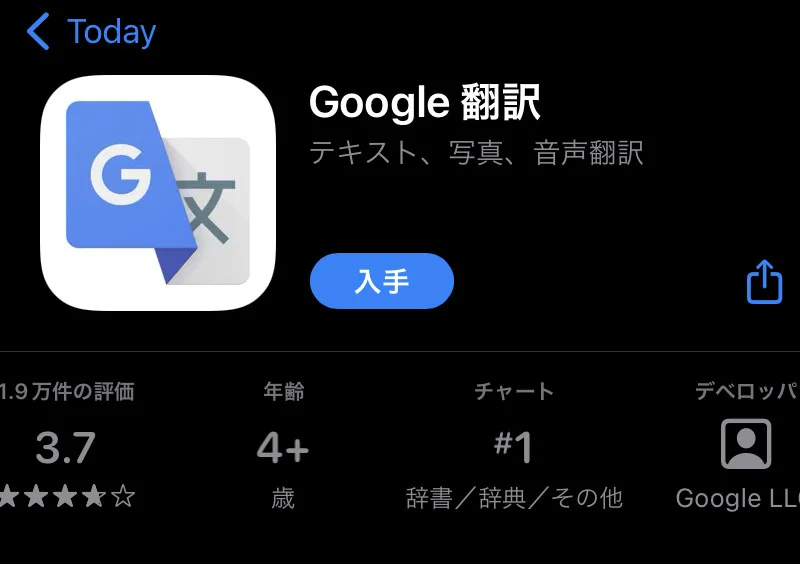This screenshot has width=800, height=564.
Task: Share the Google 翻訳 app
Action: click(x=764, y=281)
